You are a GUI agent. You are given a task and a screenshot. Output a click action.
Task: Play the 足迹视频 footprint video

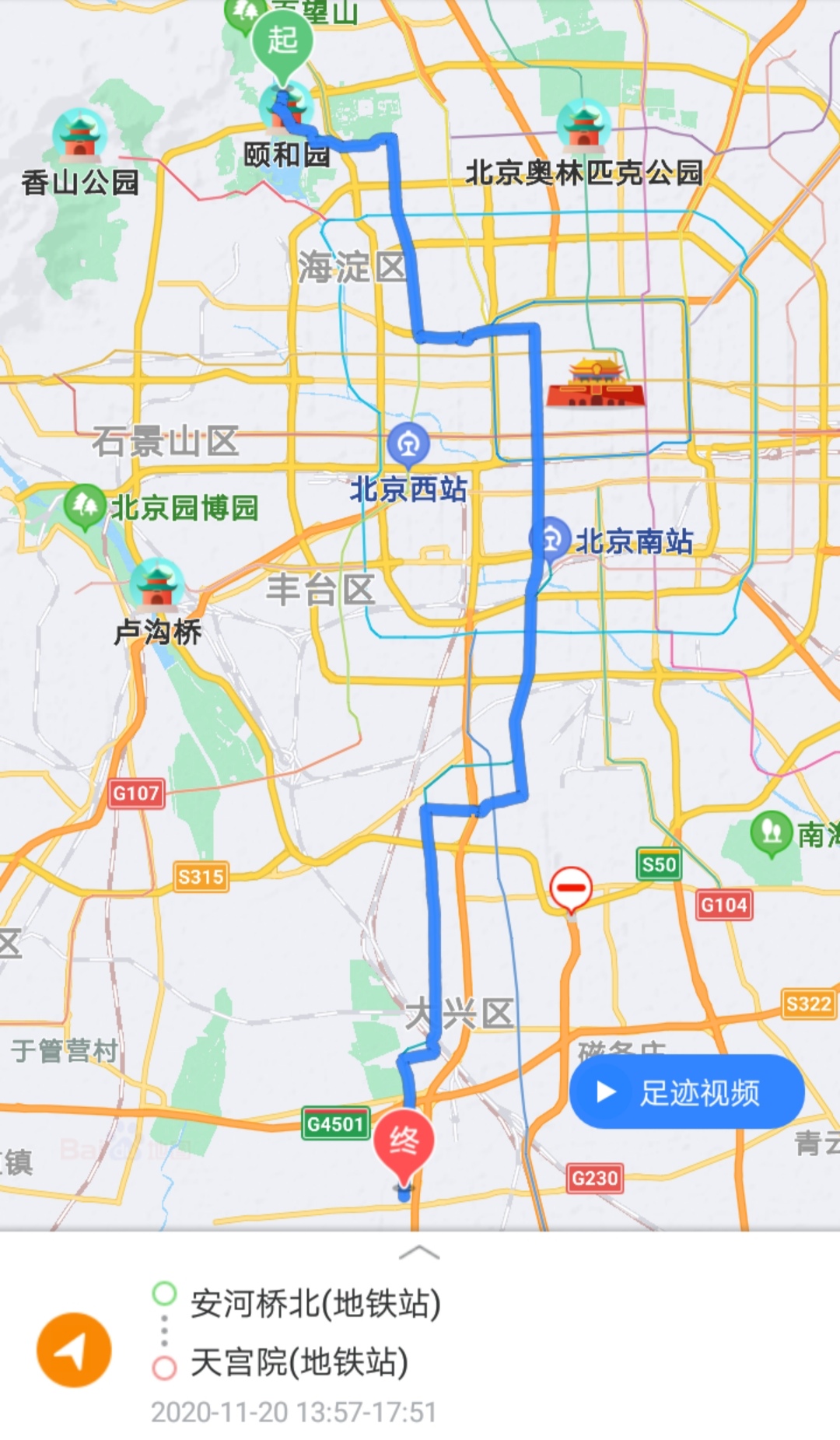point(686,1091)
